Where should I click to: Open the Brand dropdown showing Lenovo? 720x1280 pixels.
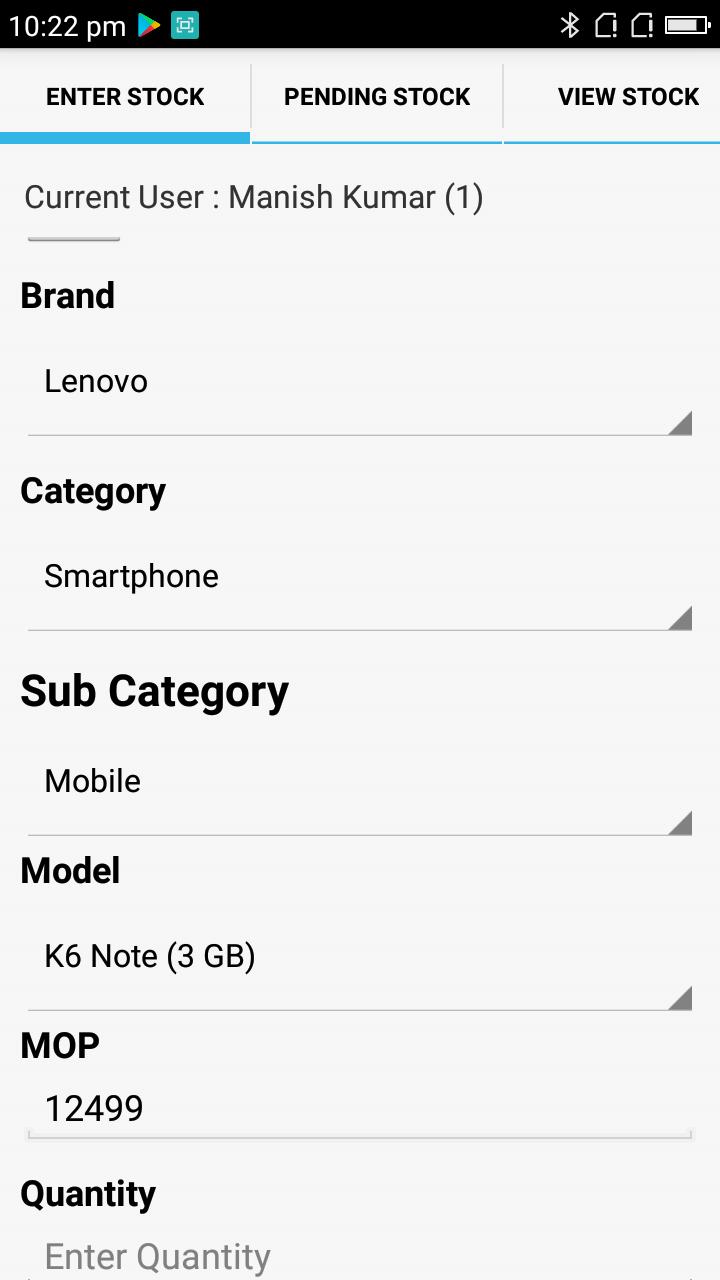360,383
